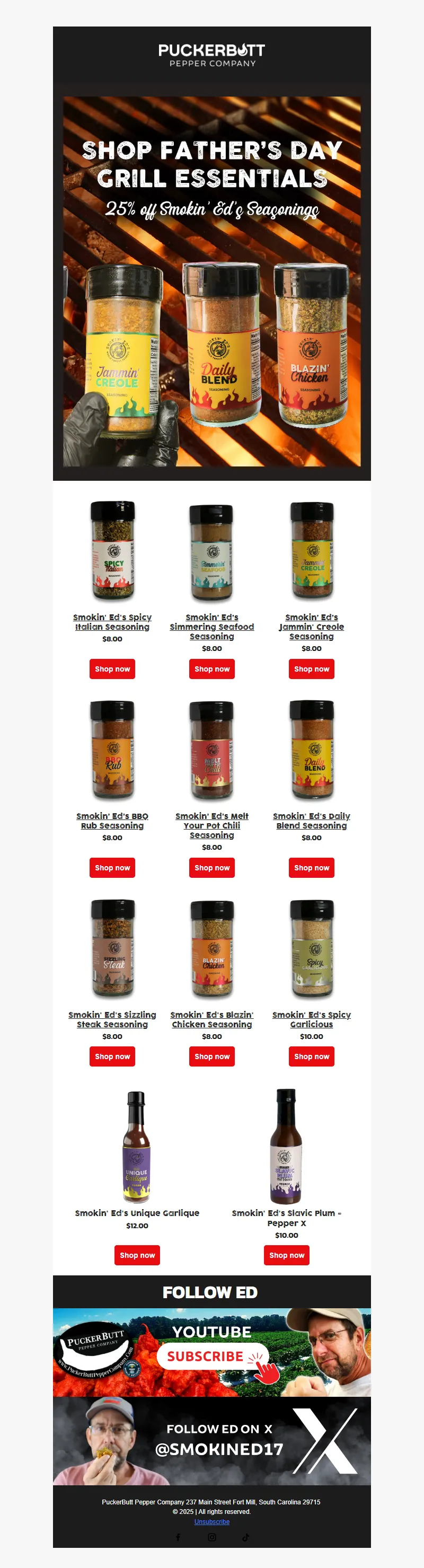
Task: Shop now for Slavic Plum - Pepper X
Action: tap(287, 1255)
